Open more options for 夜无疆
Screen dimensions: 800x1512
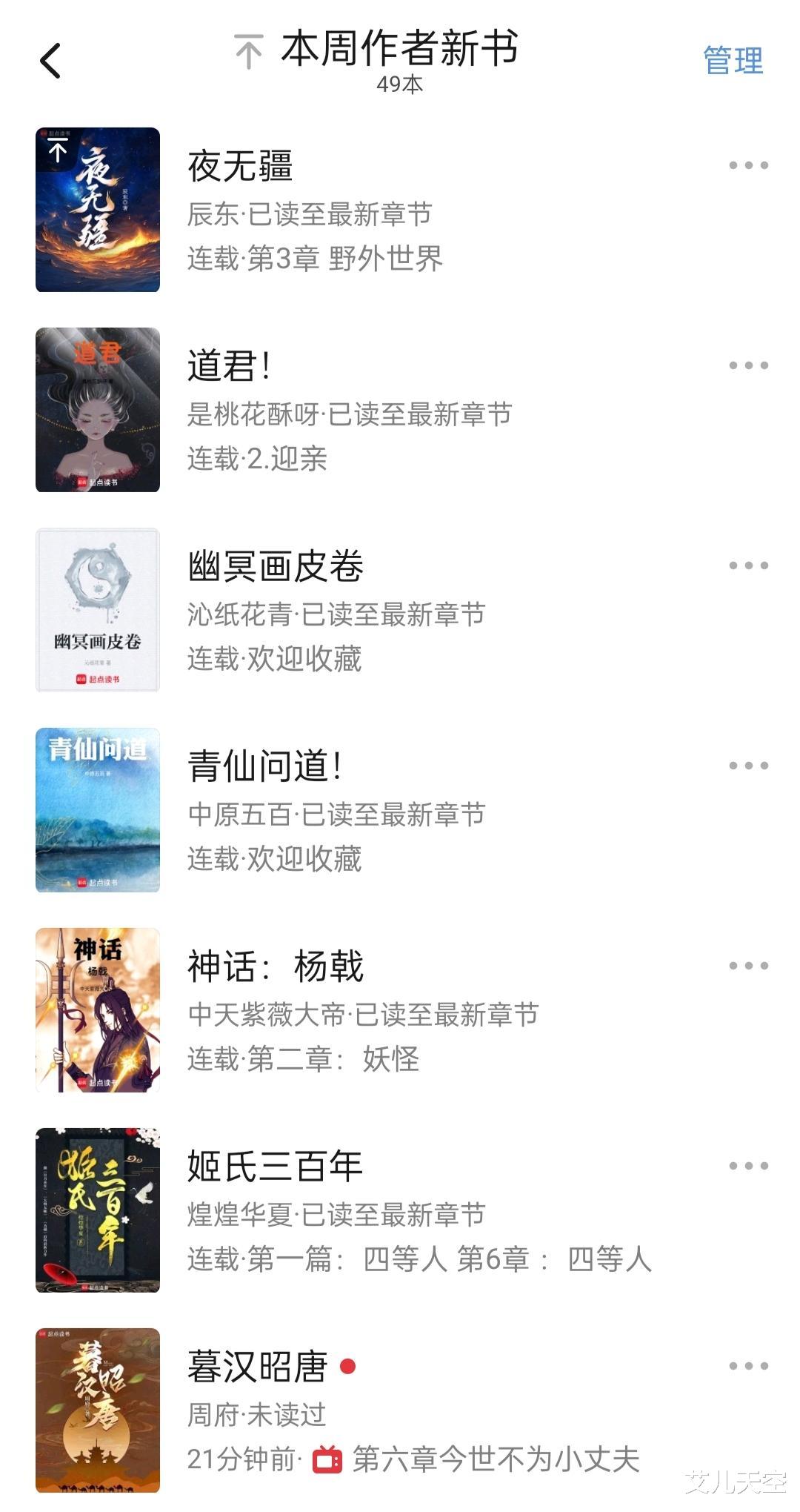[748, 165]
